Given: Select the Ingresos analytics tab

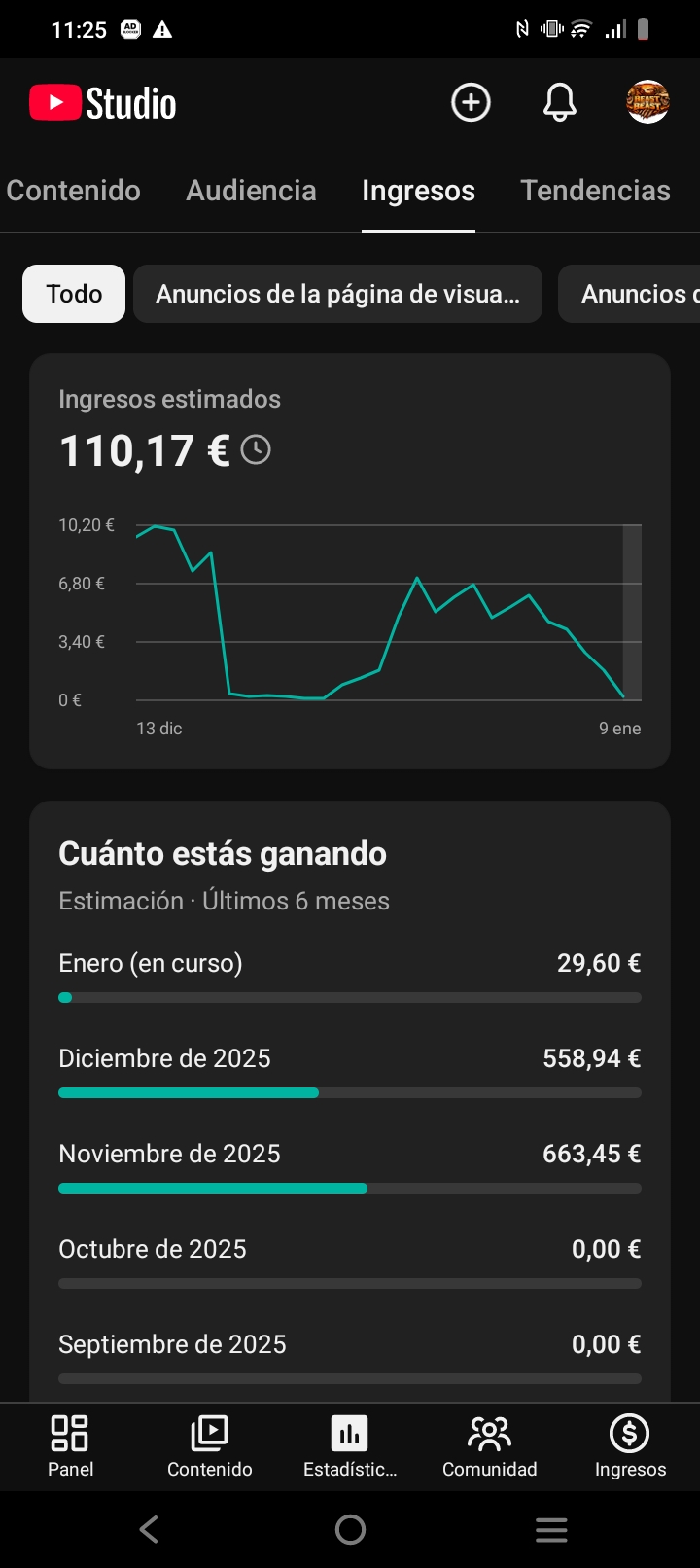Looking at the screenshot, I should pos(418,191).
